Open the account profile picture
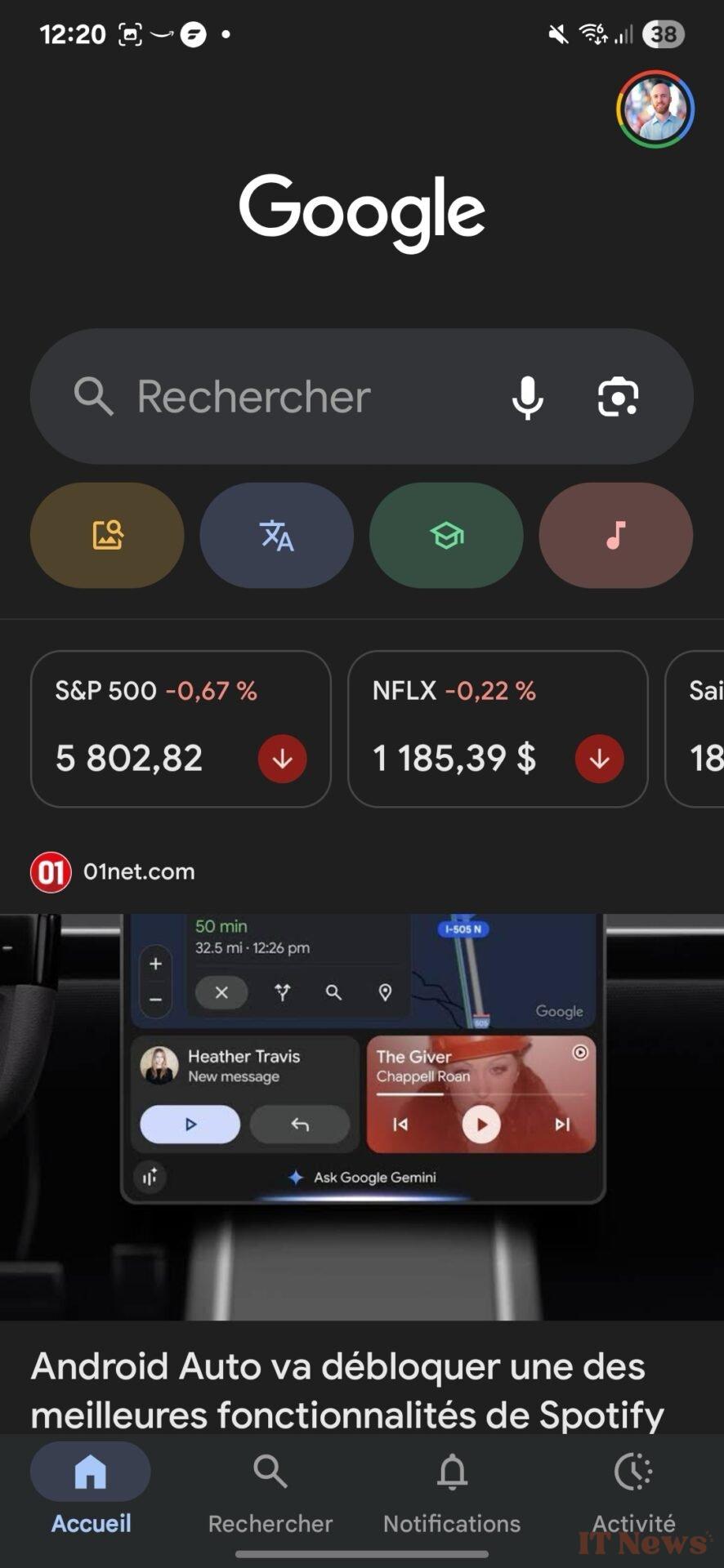724x1568 pixels. pyautogui.click(x=655, y=109)
